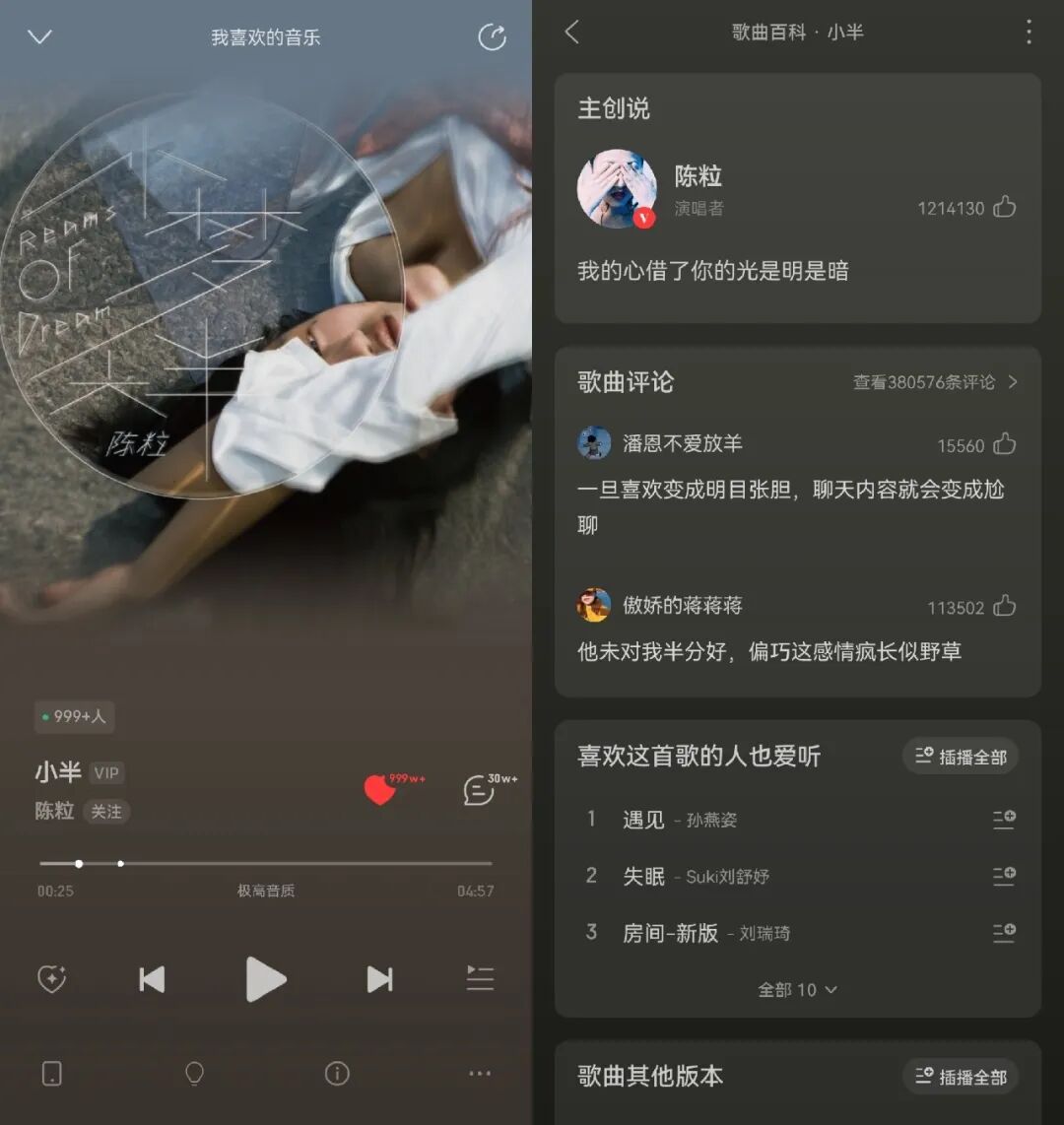Viewport: 1064px width, 1125px height.
Task: Open the three-dot overflow menu
Action: [x=1029, y=33]
